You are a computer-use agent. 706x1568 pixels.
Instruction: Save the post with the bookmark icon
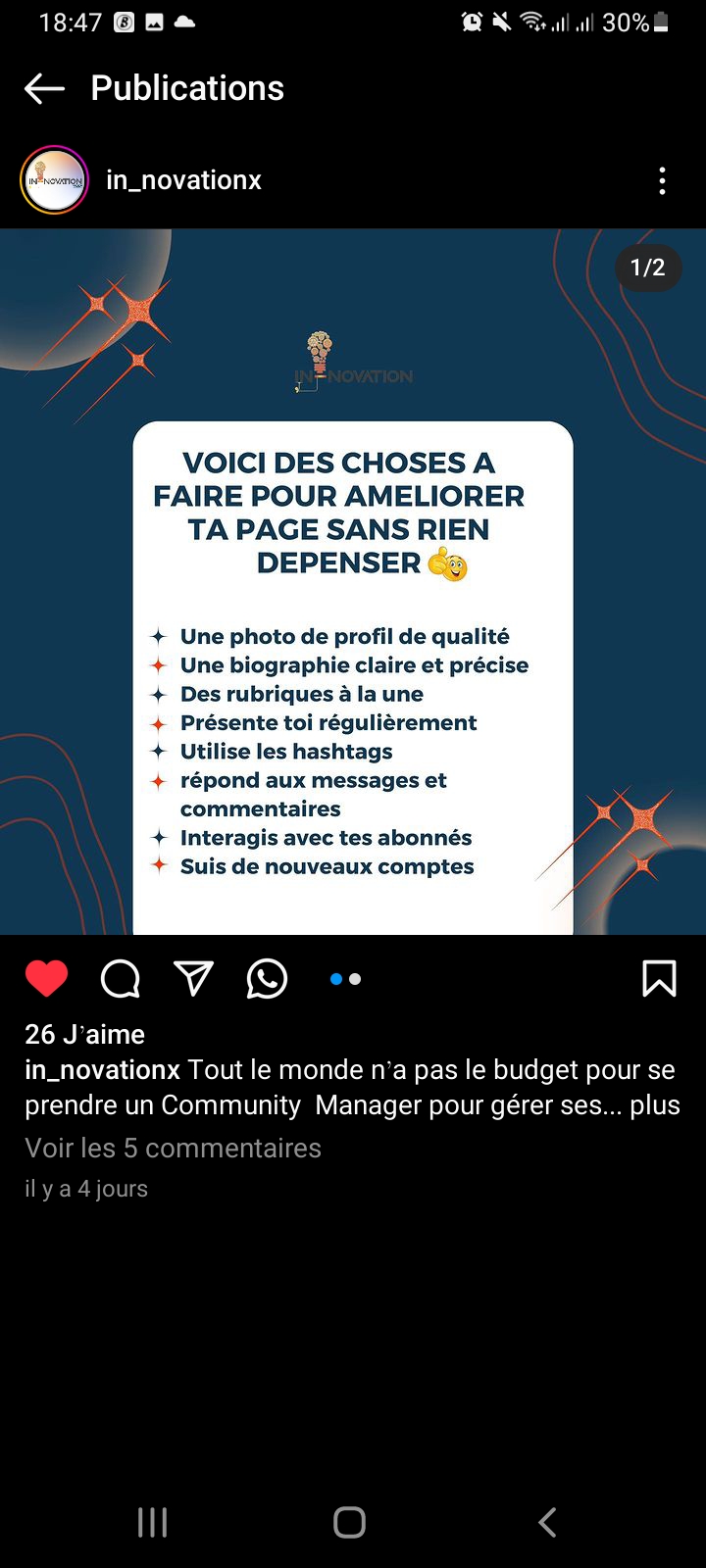(659, 978)
